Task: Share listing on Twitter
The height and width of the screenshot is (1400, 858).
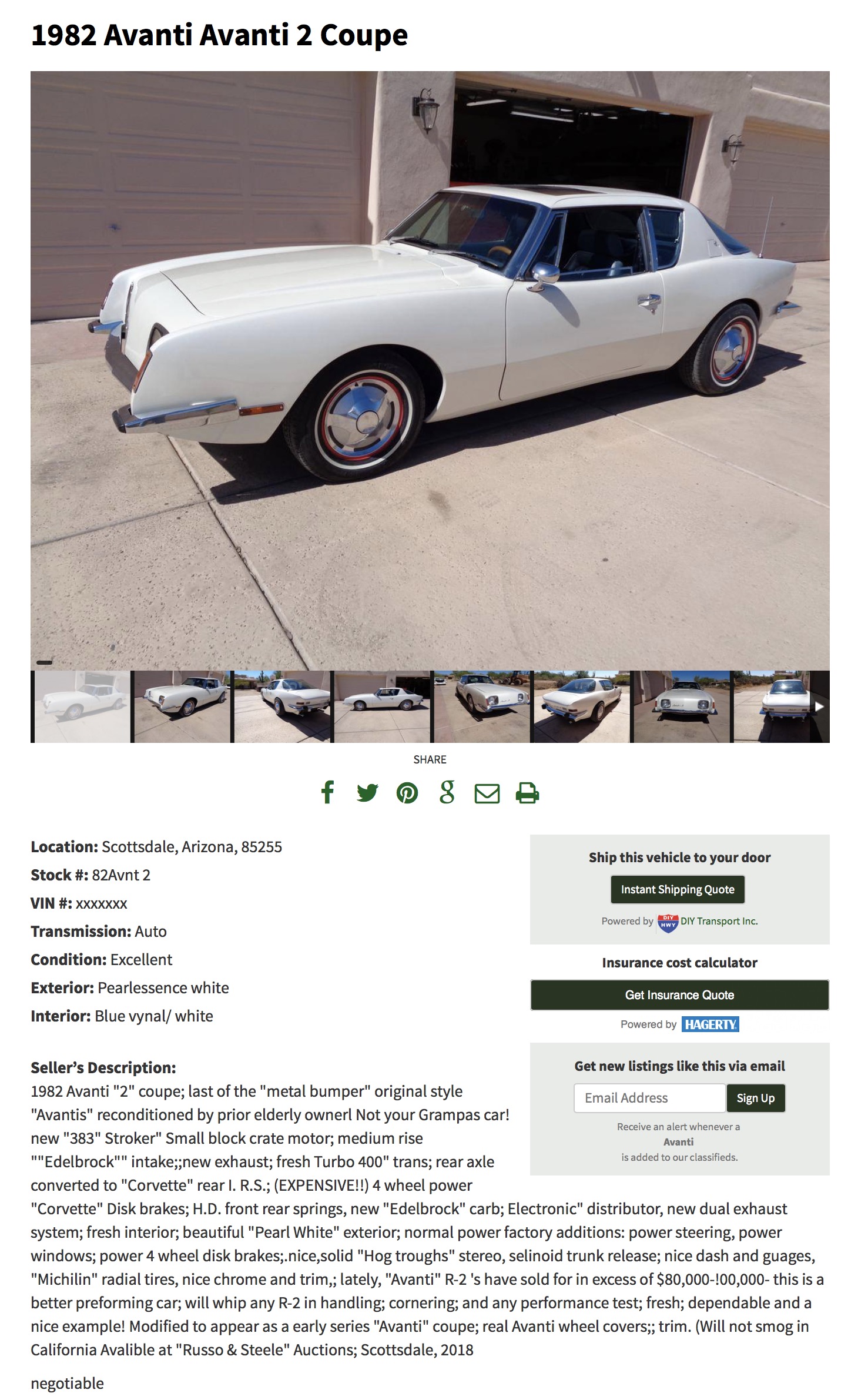Action: [367, 793]
